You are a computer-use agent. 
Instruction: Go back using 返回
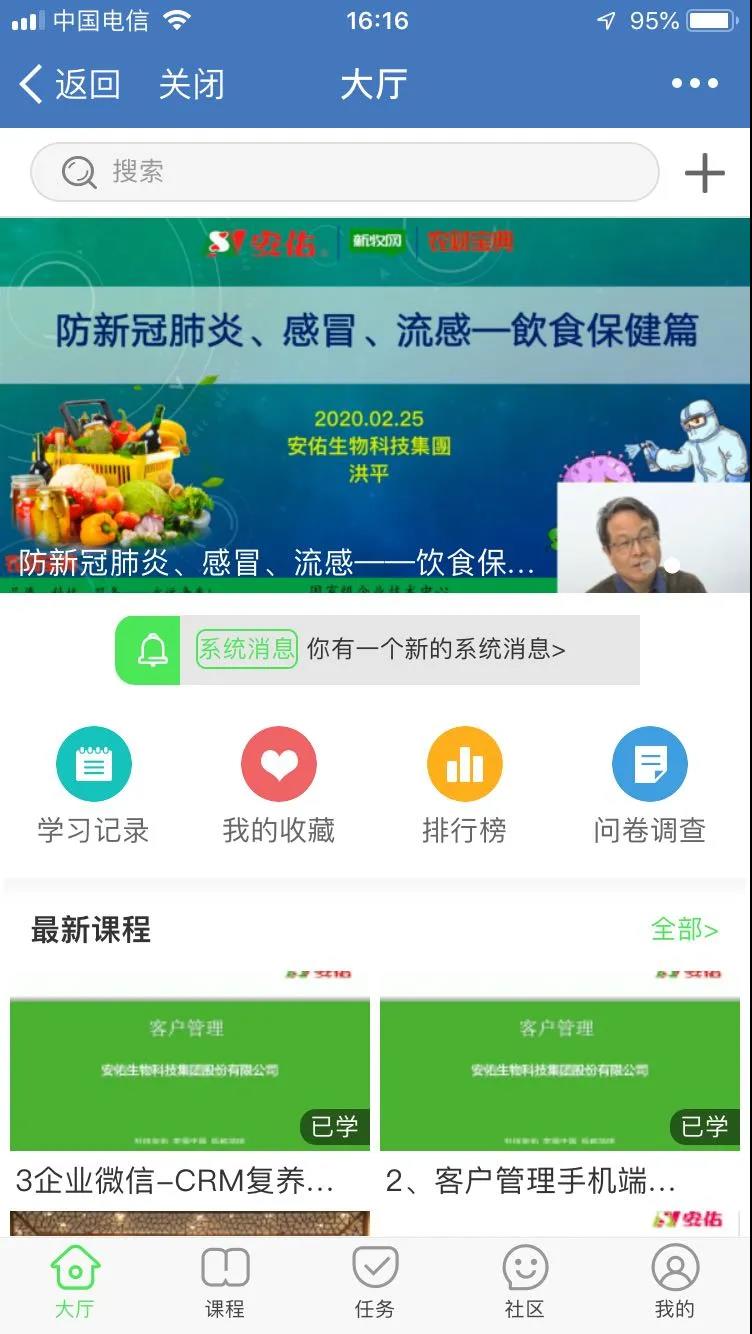pos(70,84)
